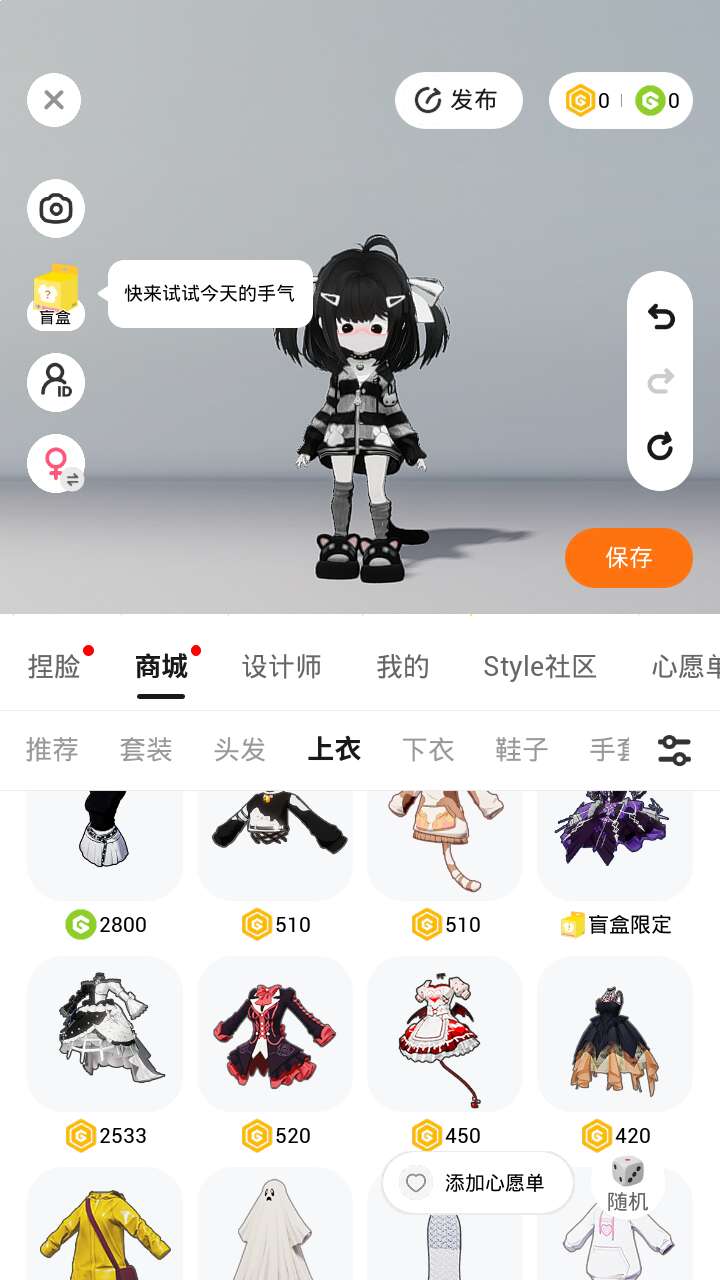Open the ID profile card icon
The width and height of the screenshot is (720, 1280).
pos(56,382)
